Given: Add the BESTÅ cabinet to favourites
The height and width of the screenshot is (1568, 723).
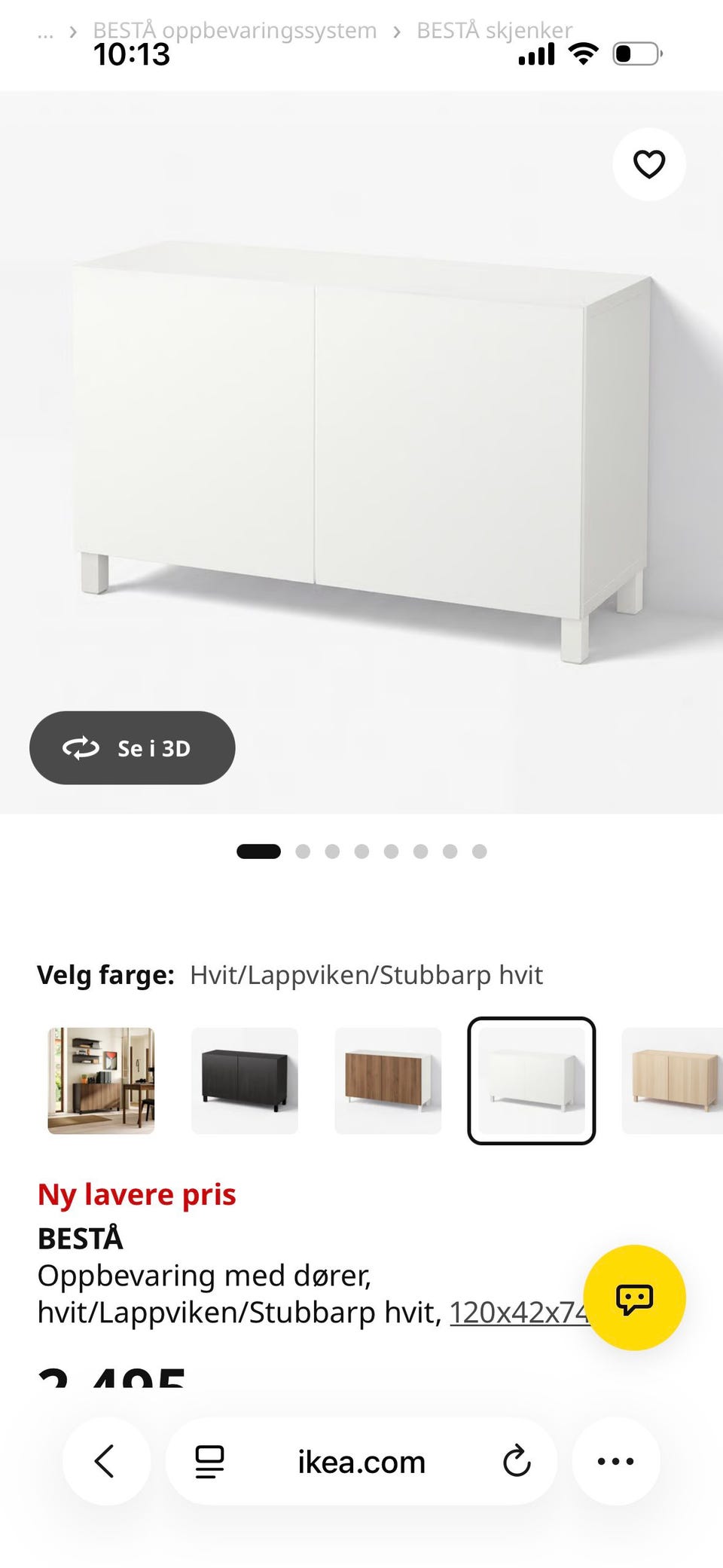Looking at the screenshot, I should pos(648,164).
